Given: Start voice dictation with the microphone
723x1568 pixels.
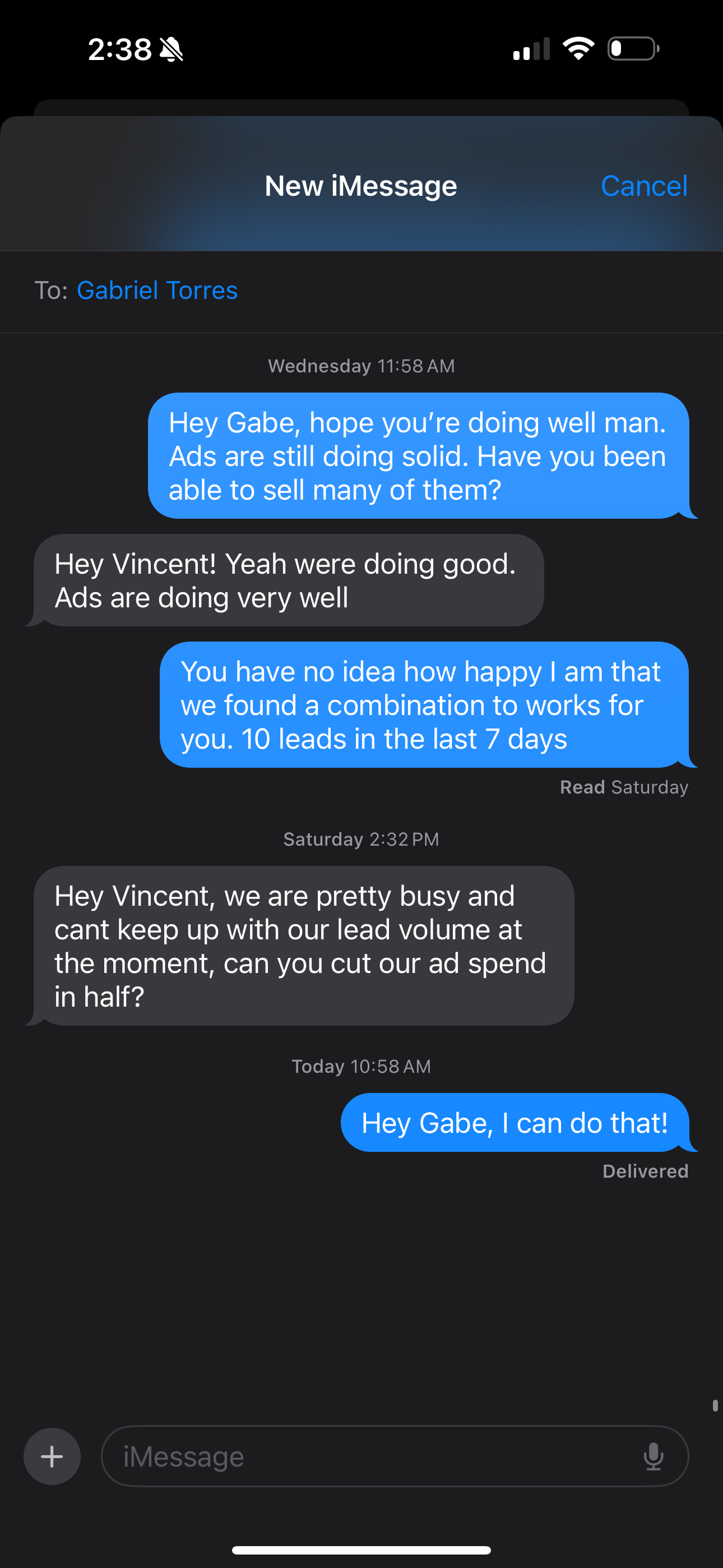Looking at the screenshot, I should tap(653, 1456).
